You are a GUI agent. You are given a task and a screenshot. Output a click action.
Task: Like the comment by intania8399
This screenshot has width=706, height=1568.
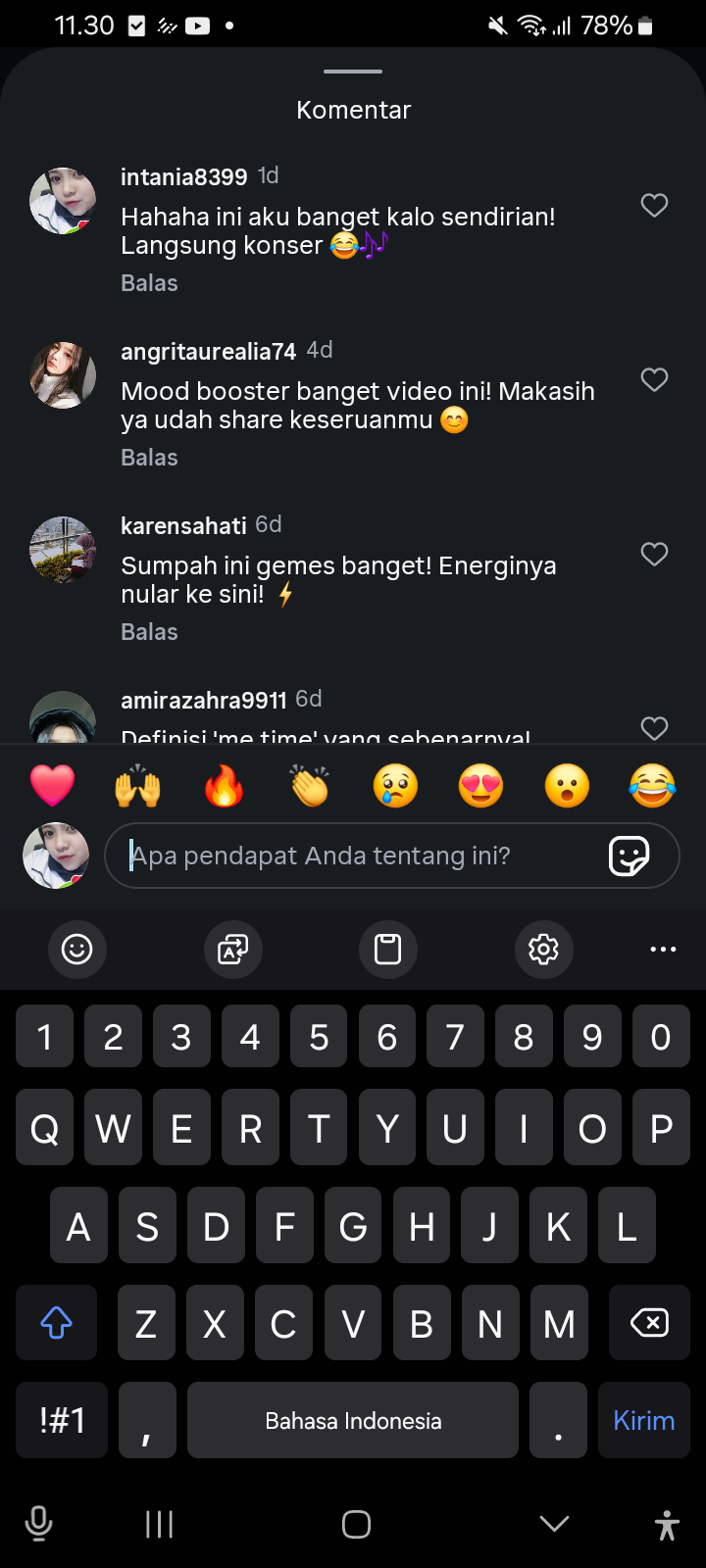[654, 205]
